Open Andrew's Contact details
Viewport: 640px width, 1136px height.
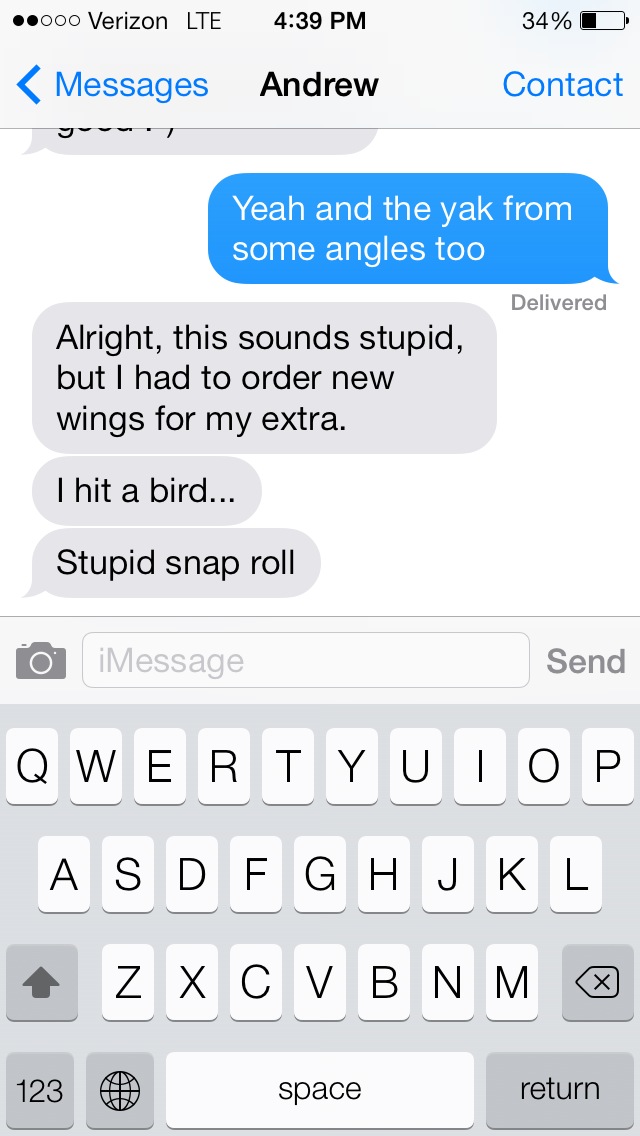click(562, 84)
